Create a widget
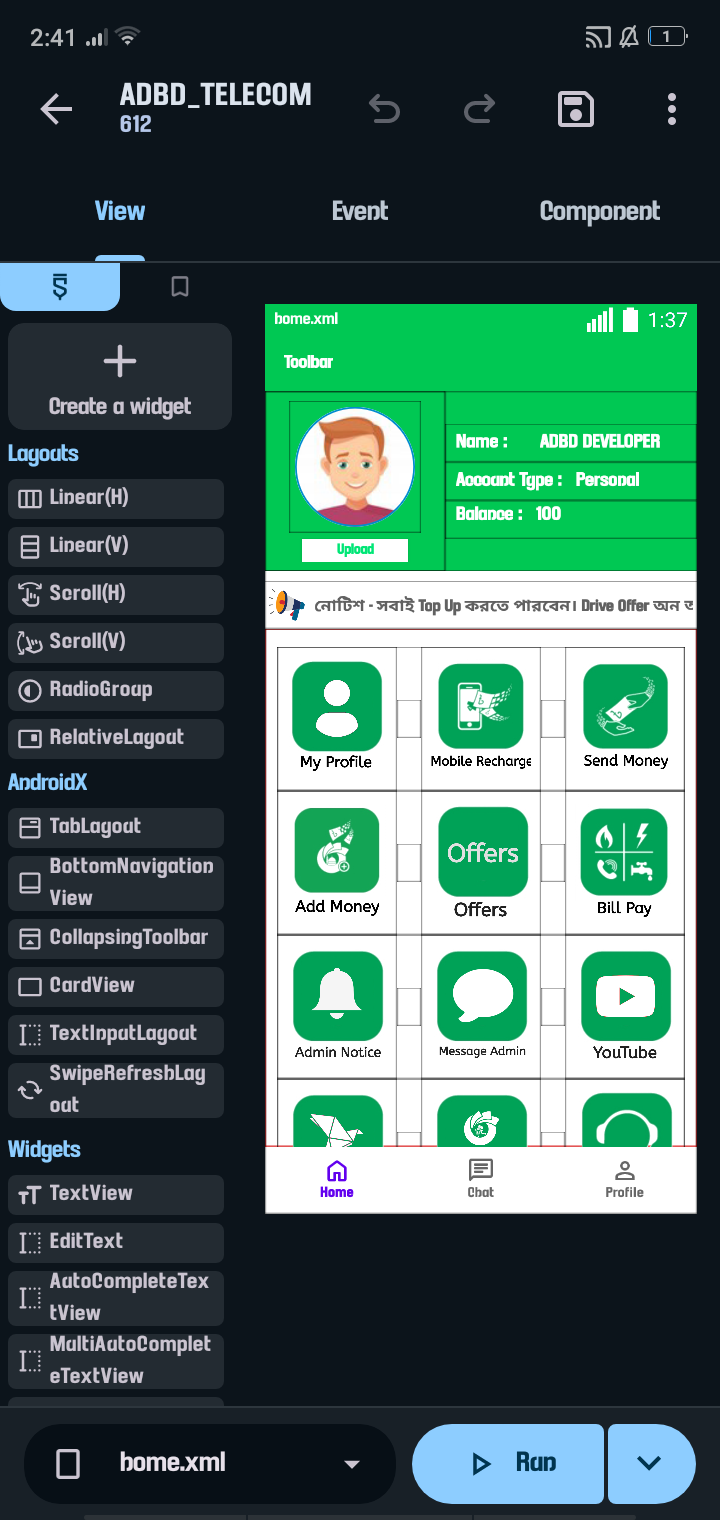Image resolution: width=720 pixels, height=1520 pixels. click(120, 377)
